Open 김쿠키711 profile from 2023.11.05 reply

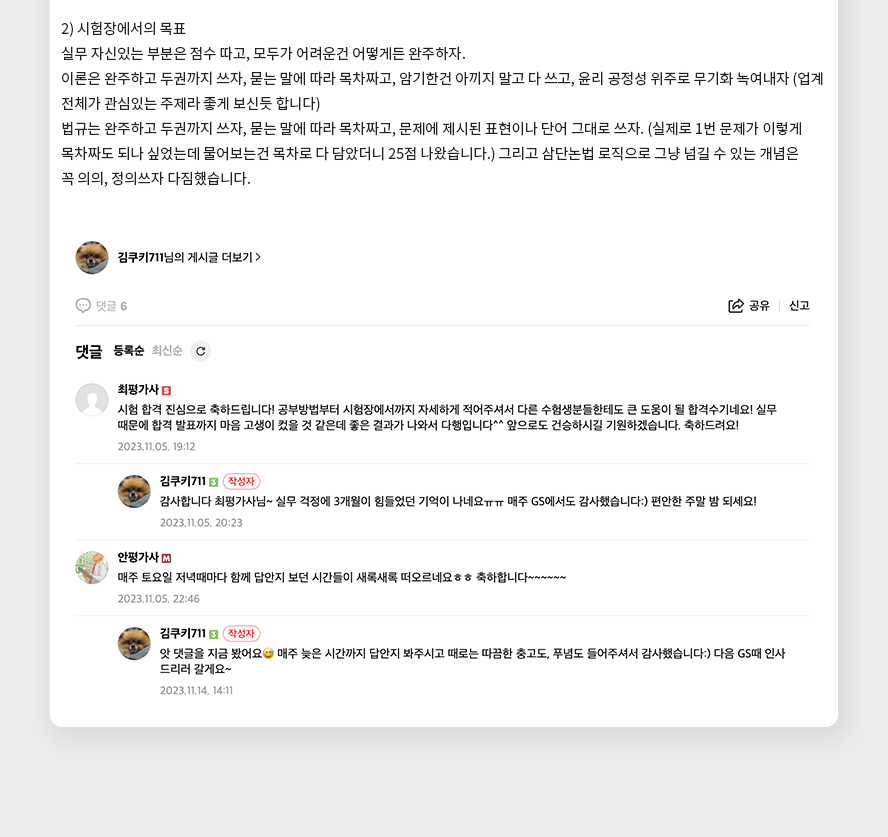coord(182,482)
